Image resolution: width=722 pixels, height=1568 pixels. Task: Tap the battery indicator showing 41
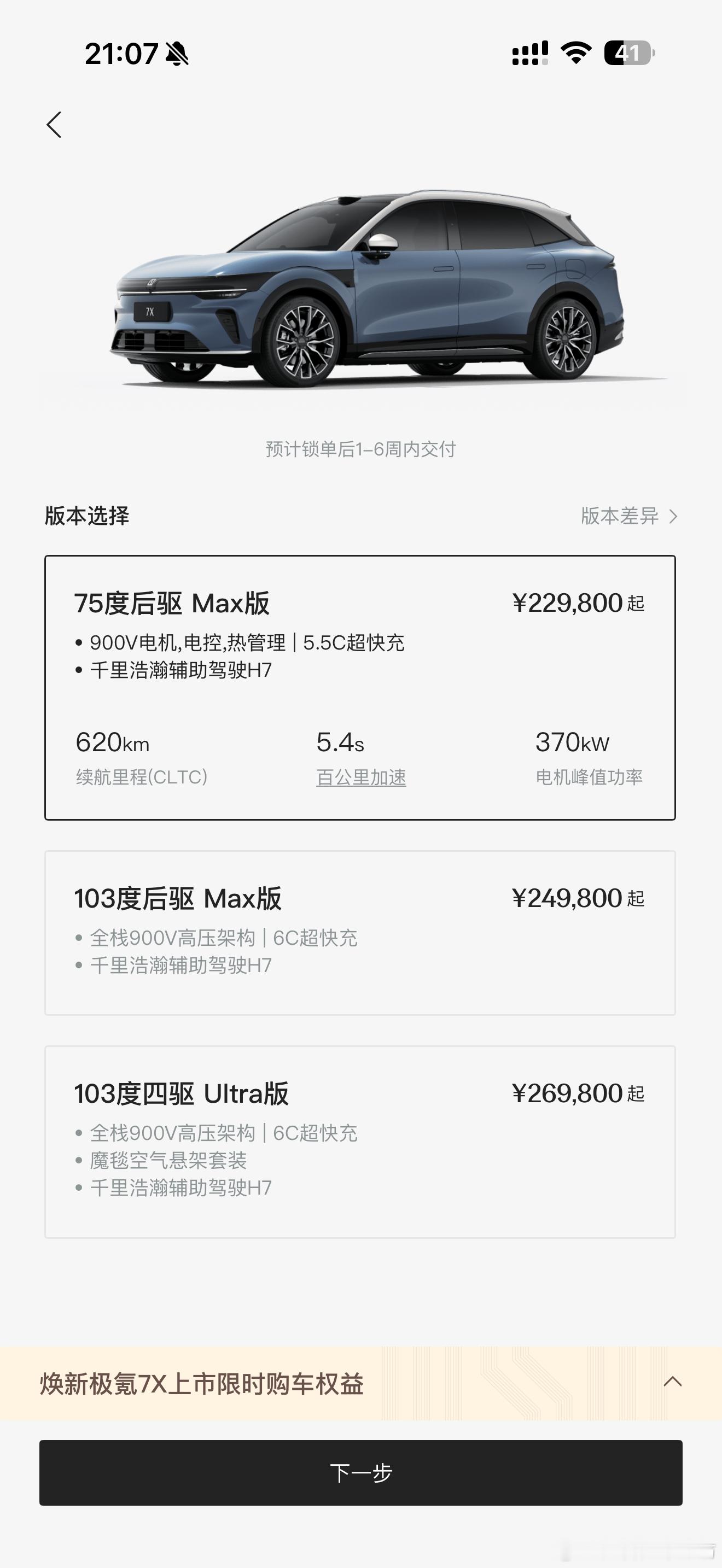pyautogui.click(x=630, y=54)
